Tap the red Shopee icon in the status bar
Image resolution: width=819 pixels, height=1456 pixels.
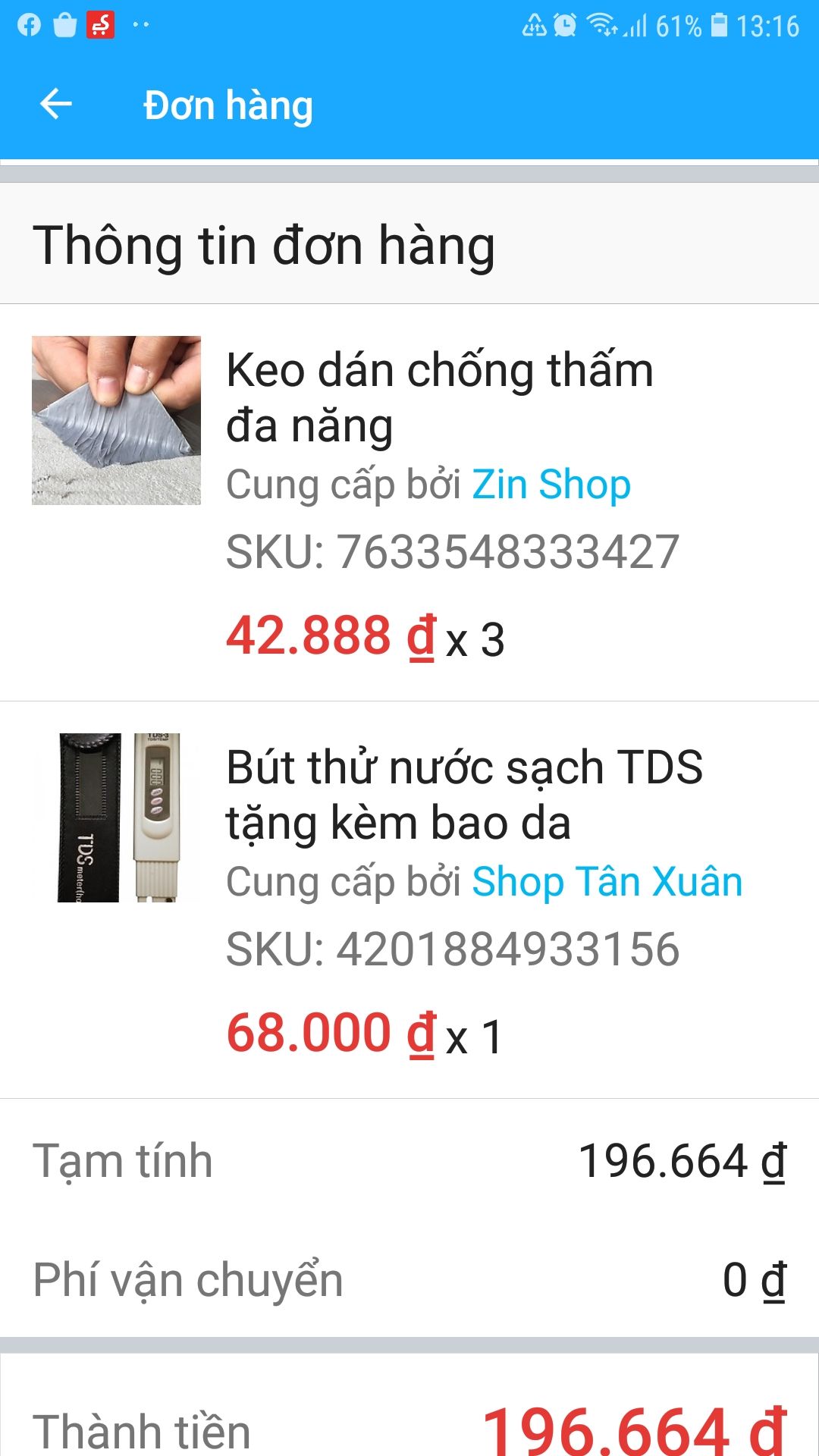[100, 24]
